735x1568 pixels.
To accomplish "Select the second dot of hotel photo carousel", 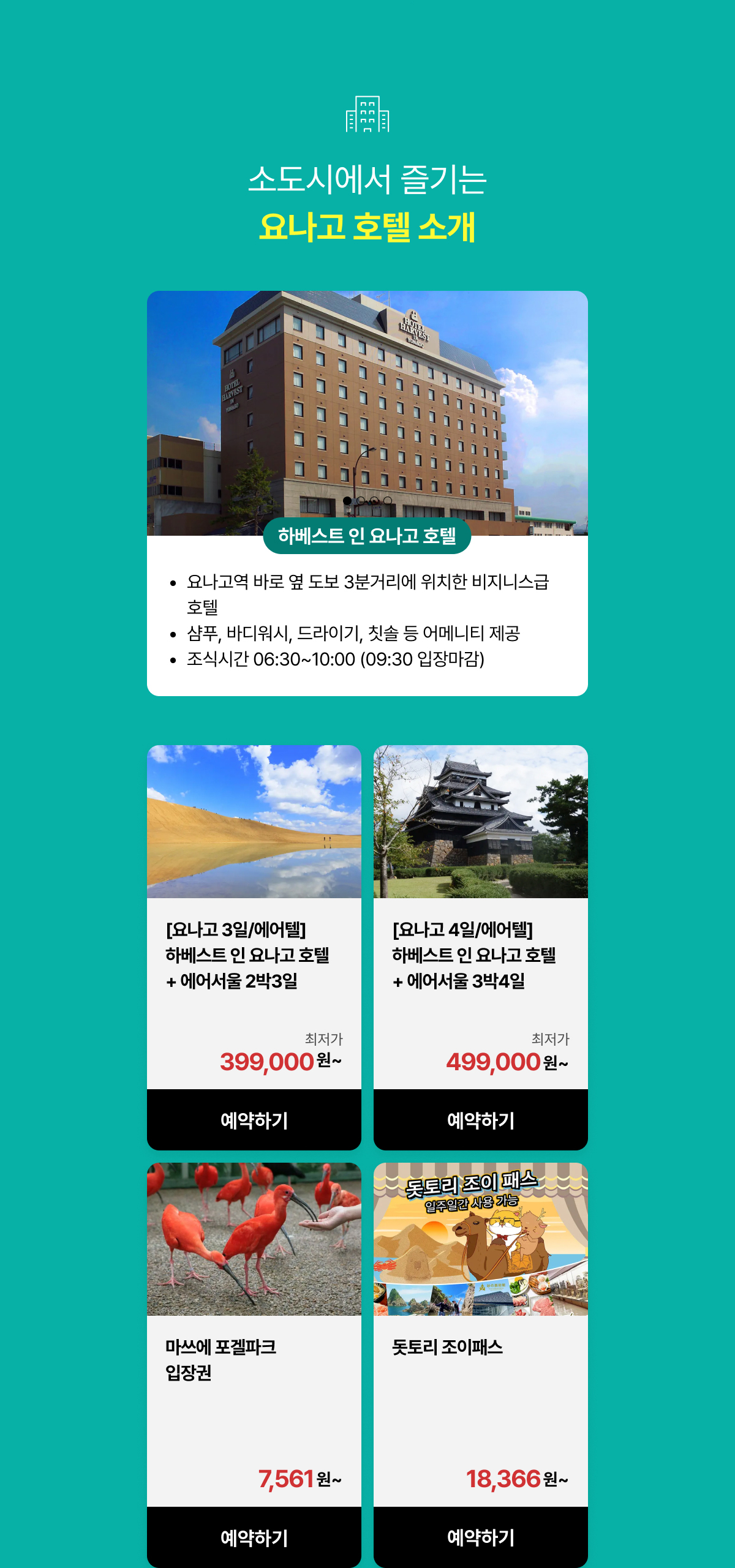I will click(361, 501).
